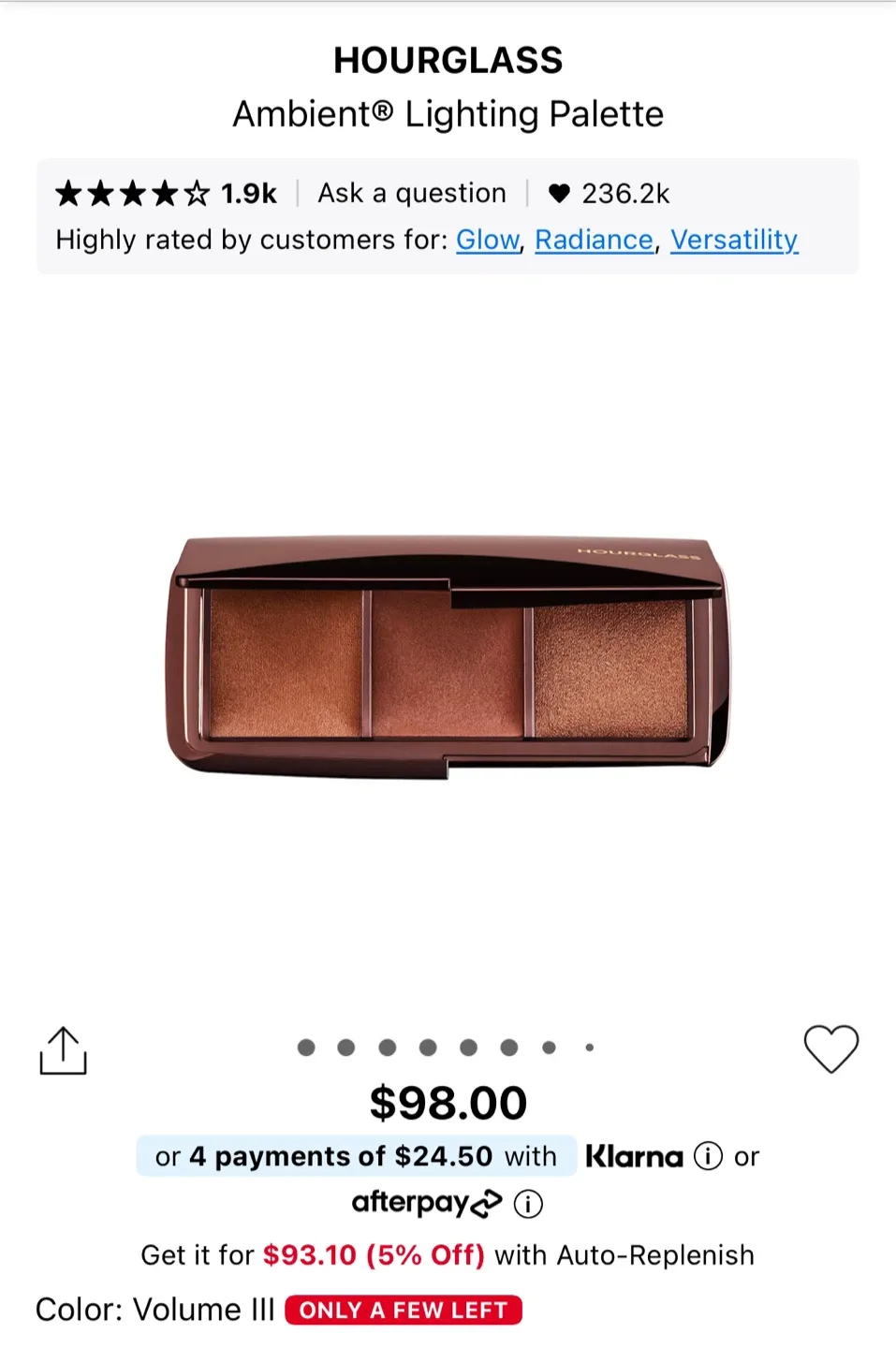
Task: Click the info icon next to Klarna
Action: pyautogui.click(x=709, y=1156)
